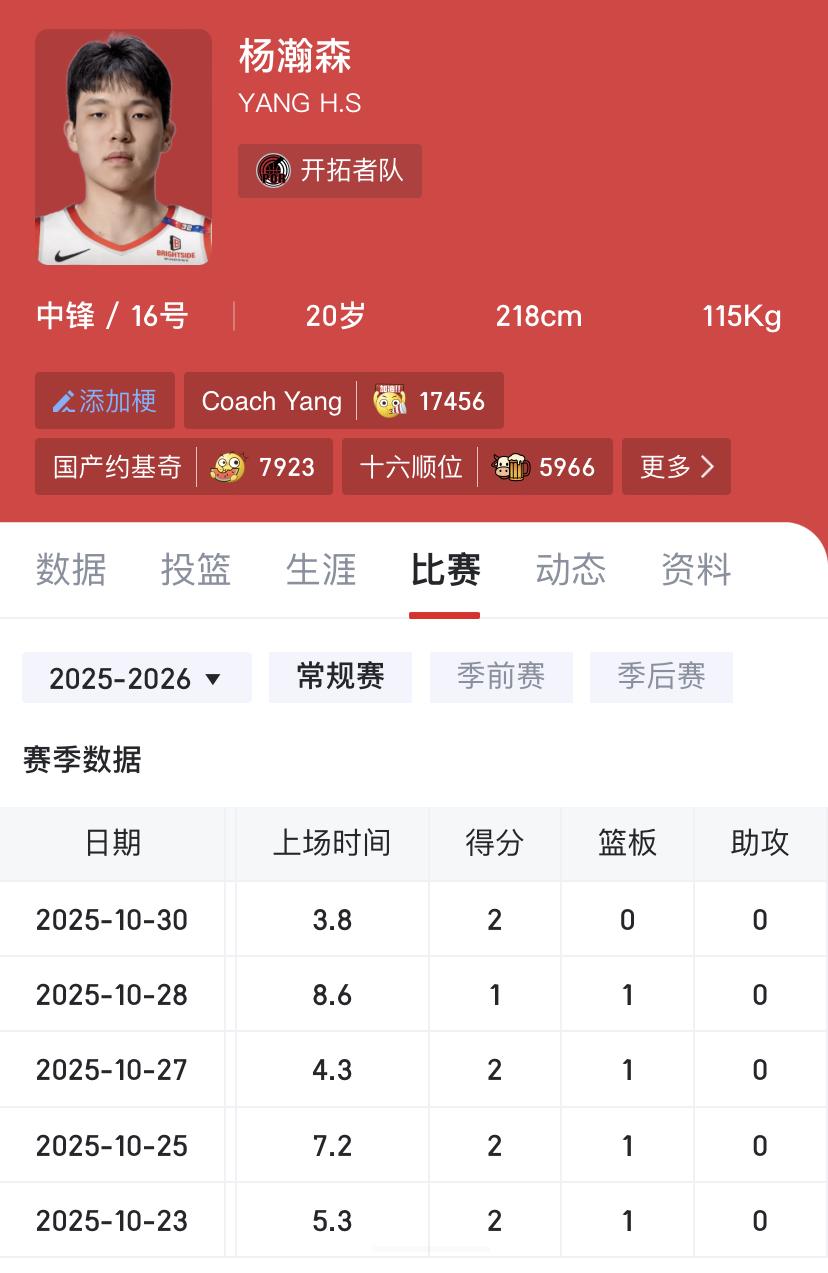Keep 常规赛 selected by clicking it
The height and width of the screenshot is (1273, 828).
coord(340,677)
